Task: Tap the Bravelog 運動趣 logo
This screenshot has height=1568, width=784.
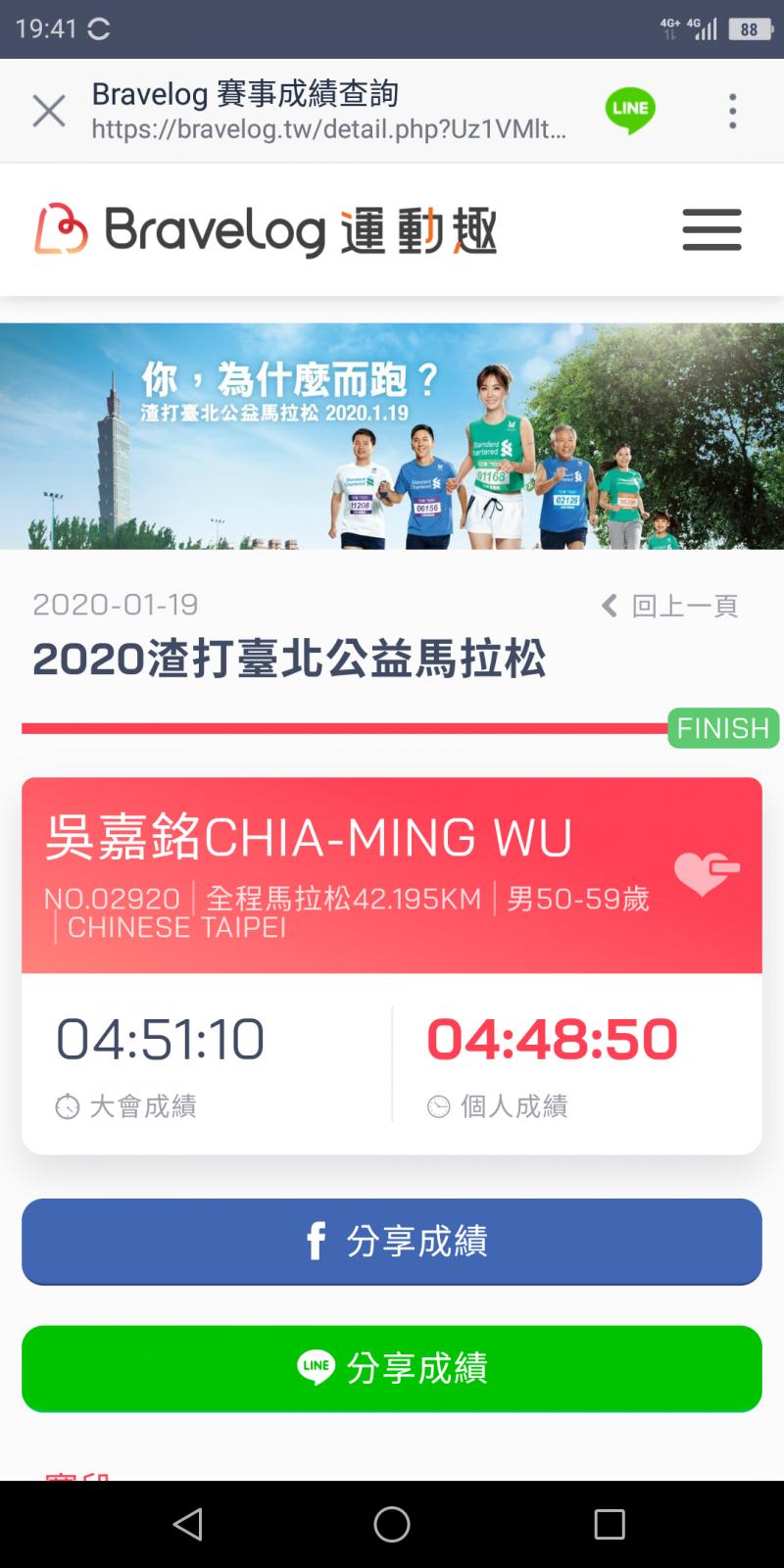Action: click(x=266, y=231)
